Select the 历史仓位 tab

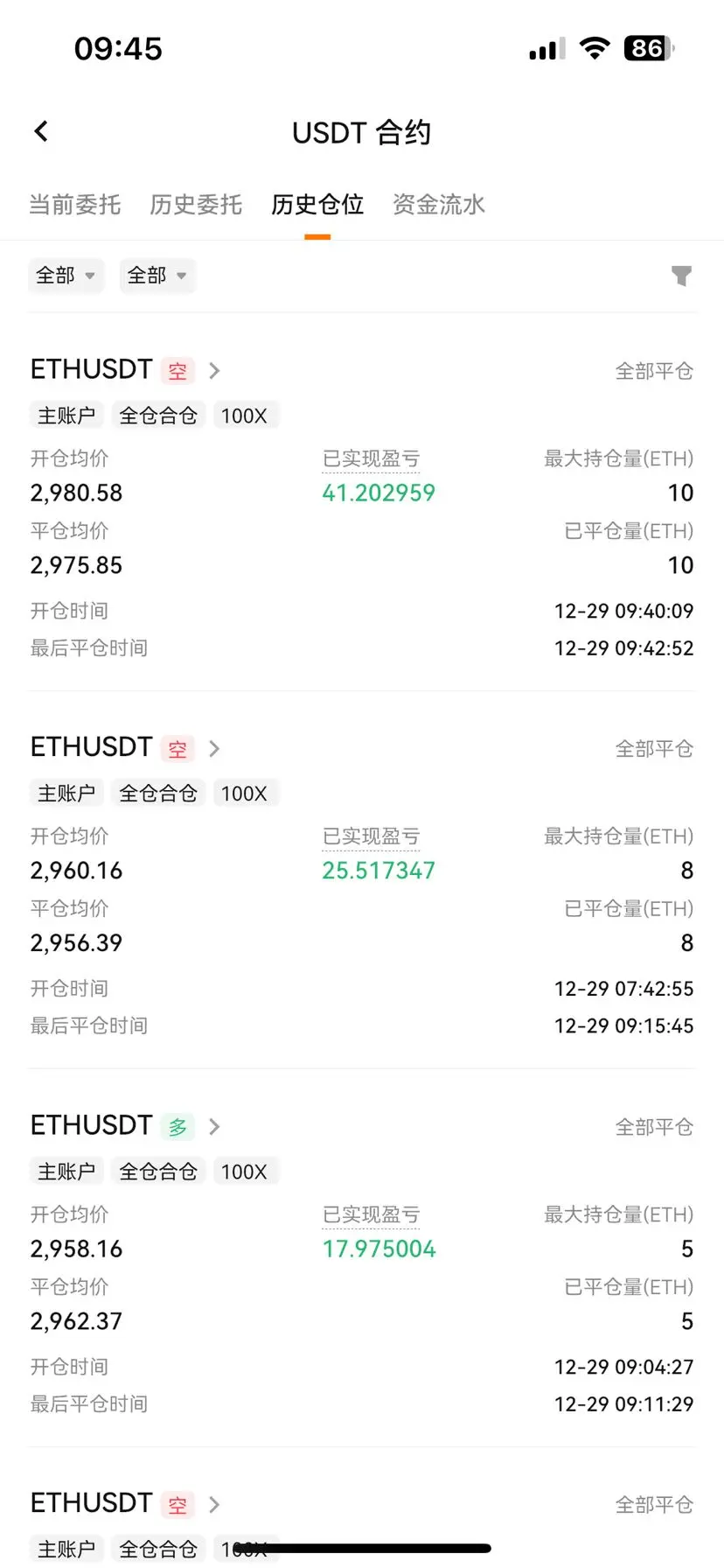pos(317,205)
